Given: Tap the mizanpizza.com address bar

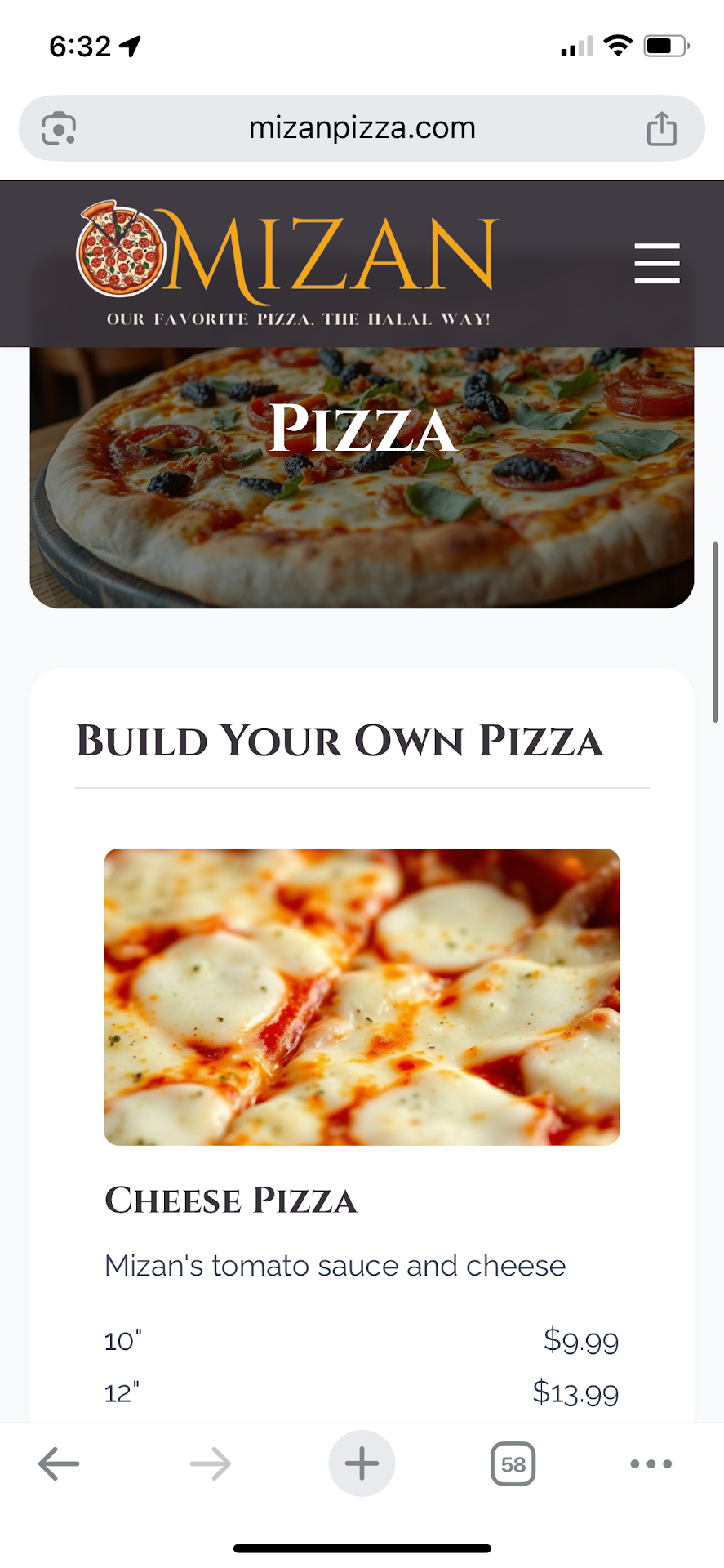Looking at the screenshot, I should [x=362, y=128].
